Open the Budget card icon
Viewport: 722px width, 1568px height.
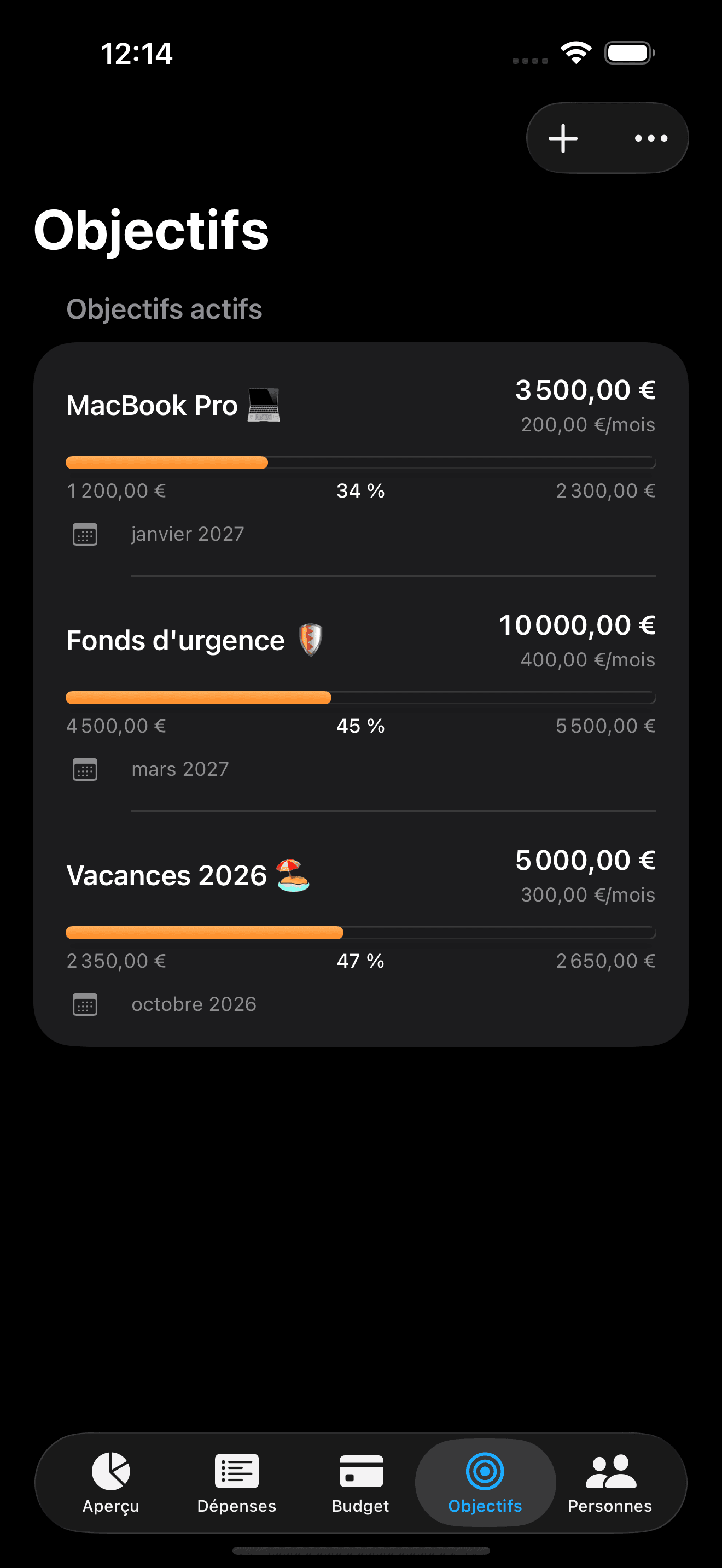[360, 1472]
